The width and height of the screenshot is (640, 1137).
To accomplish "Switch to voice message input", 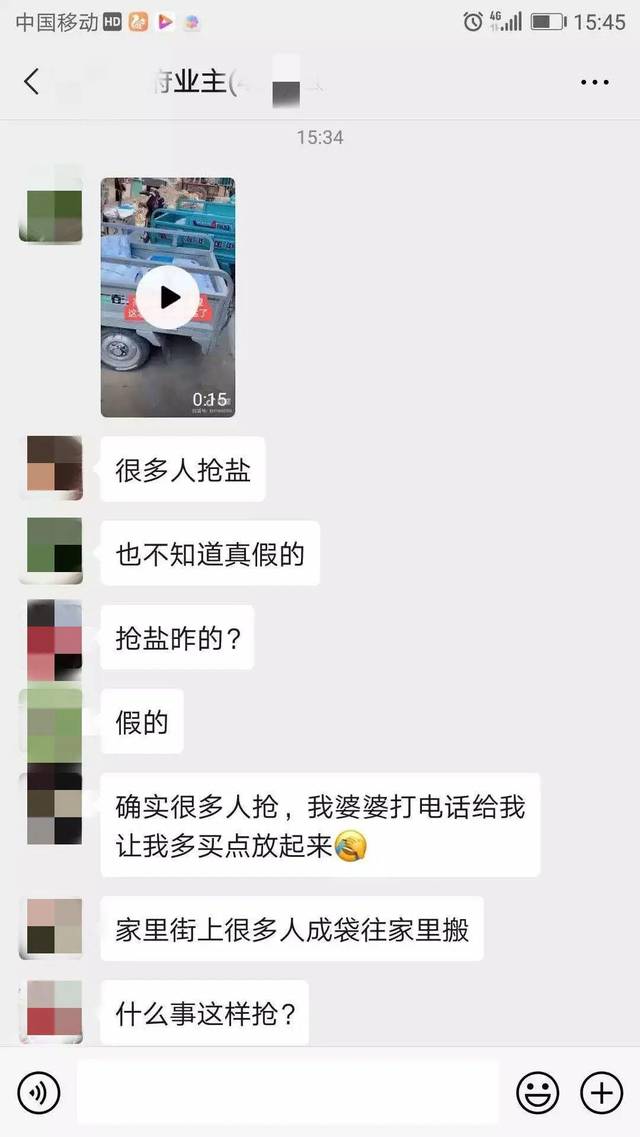I will pos(38,1093).
